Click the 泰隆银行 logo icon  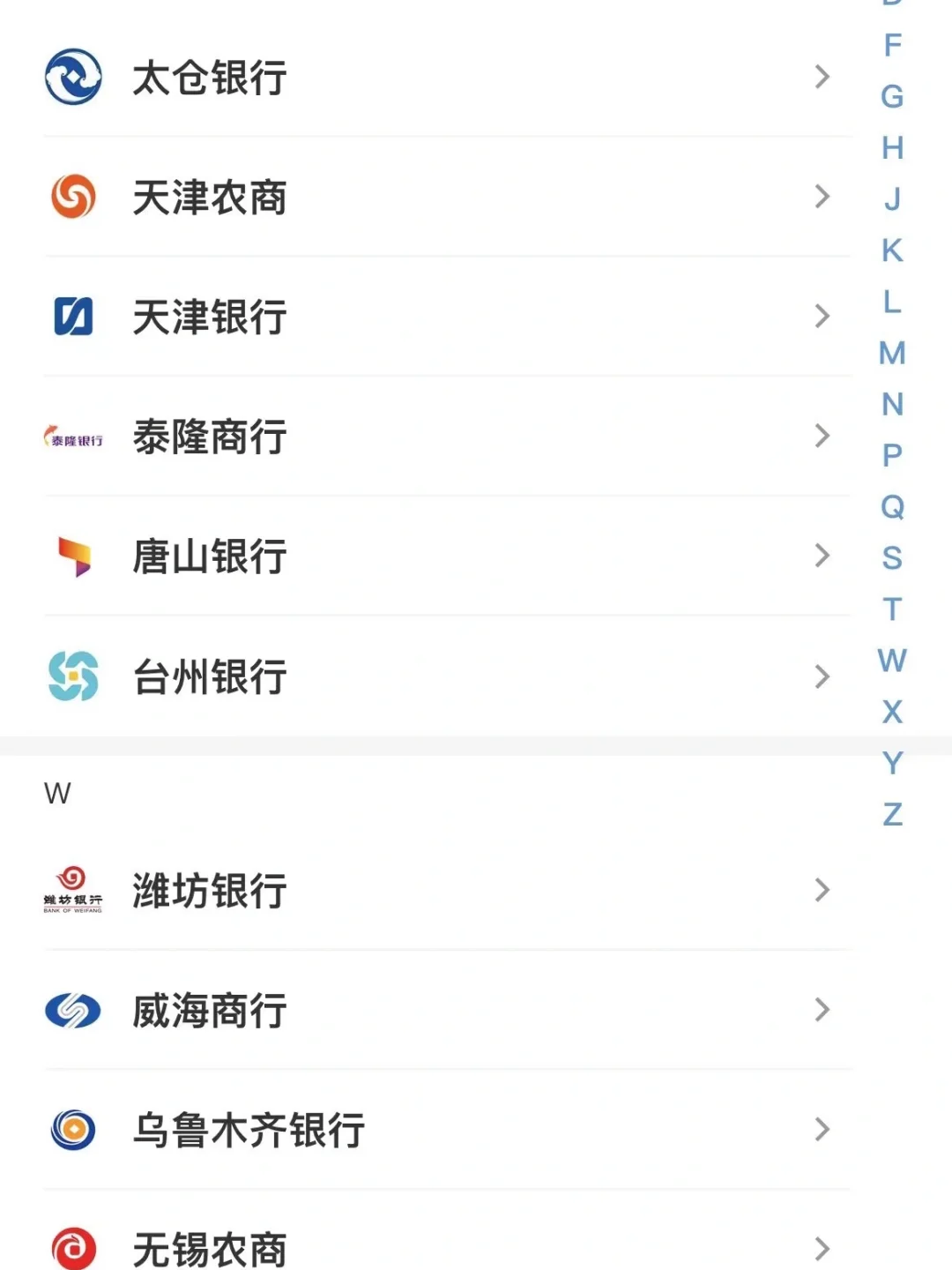click(73, 437)
